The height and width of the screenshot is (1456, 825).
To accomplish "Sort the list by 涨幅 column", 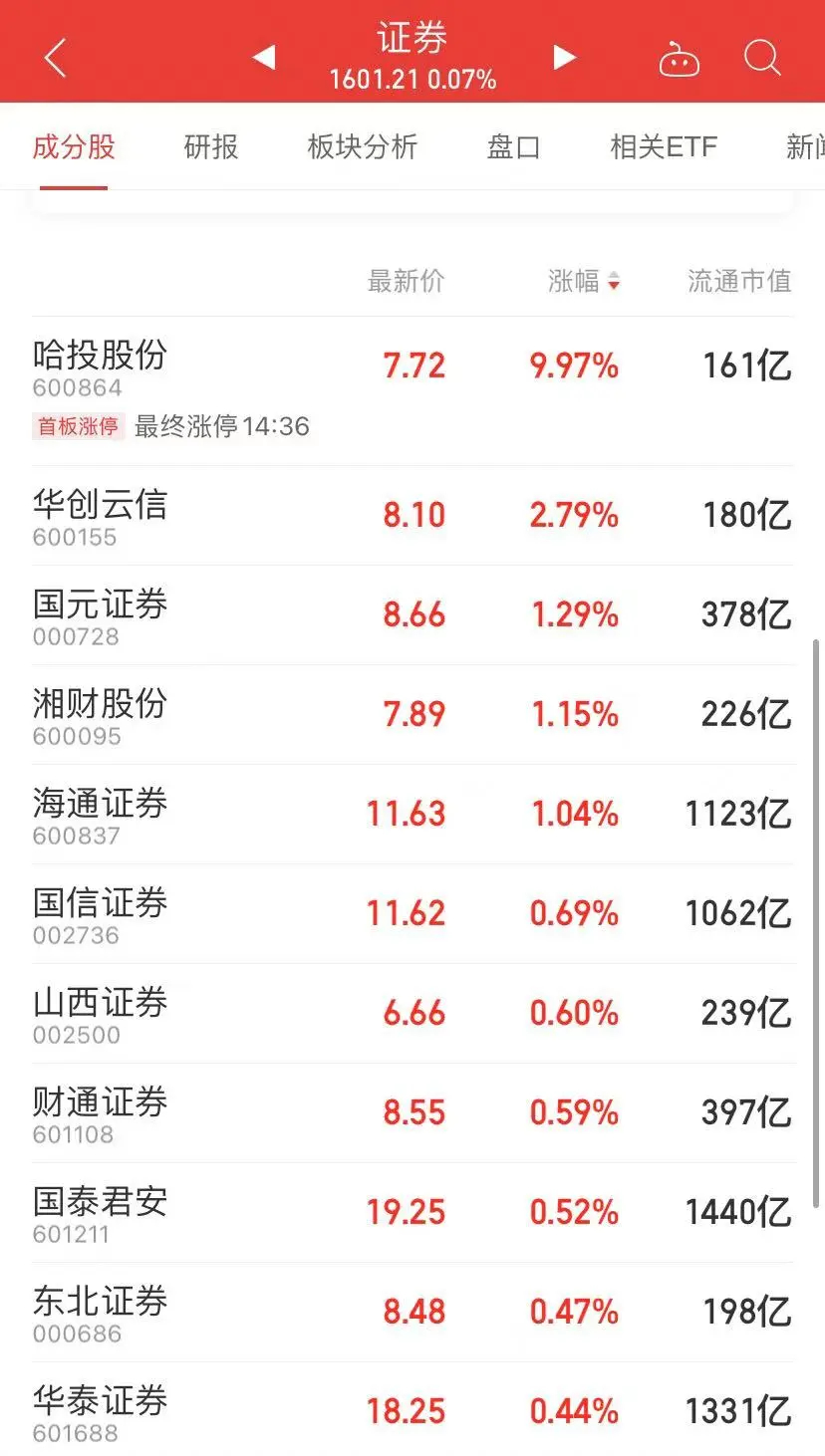I will (x=584, y=282).
